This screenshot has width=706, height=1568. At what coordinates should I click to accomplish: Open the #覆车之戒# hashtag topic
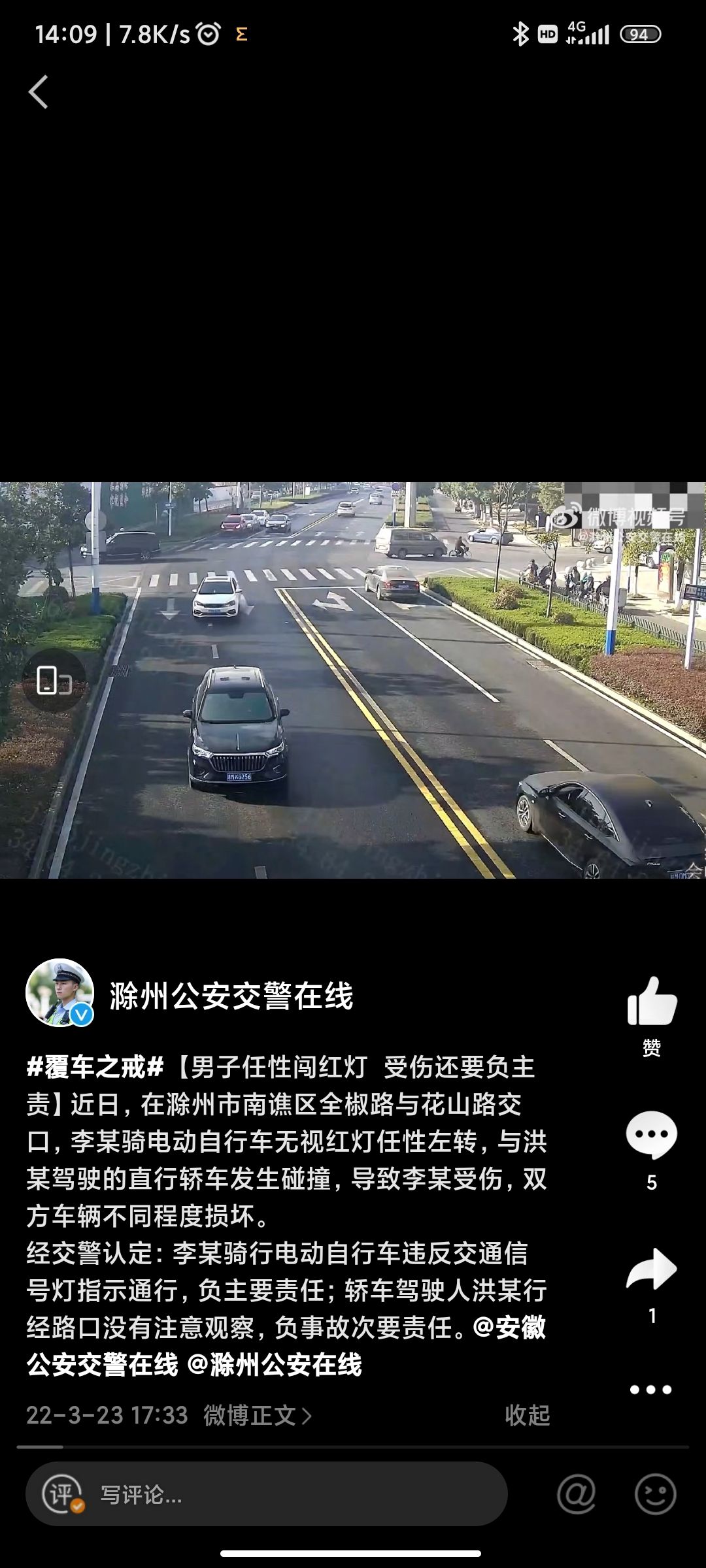95,1067
